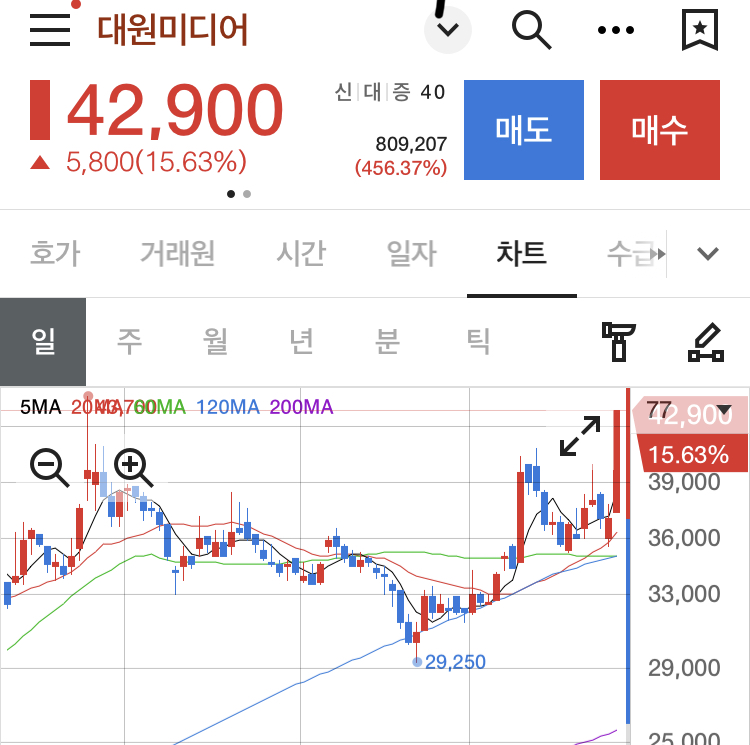Image resolution: width=750 pixels, height=745 pixels.
Task: Select the 월 monthly chart period
Action: pyautogui.click(x=215, y=342)
